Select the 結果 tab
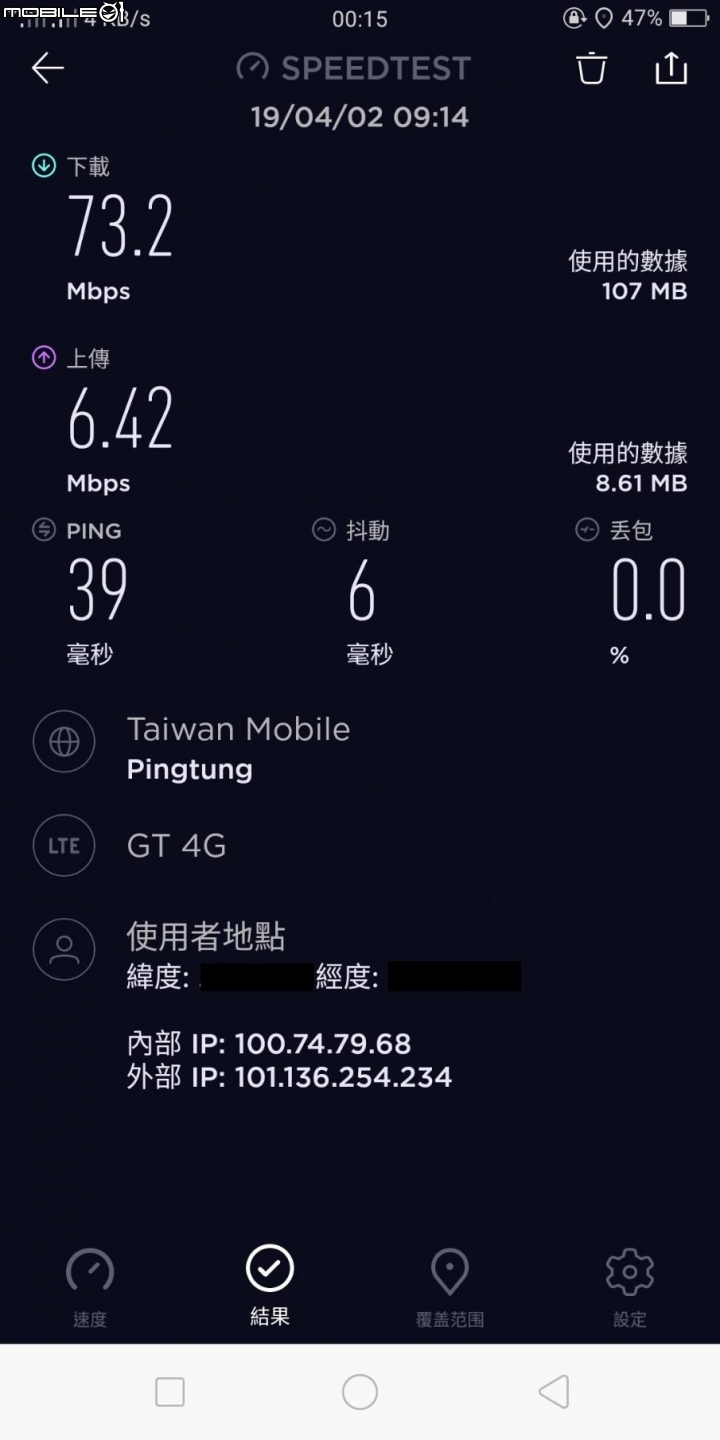720x1440 pixels. click(x=270, y=1286)
